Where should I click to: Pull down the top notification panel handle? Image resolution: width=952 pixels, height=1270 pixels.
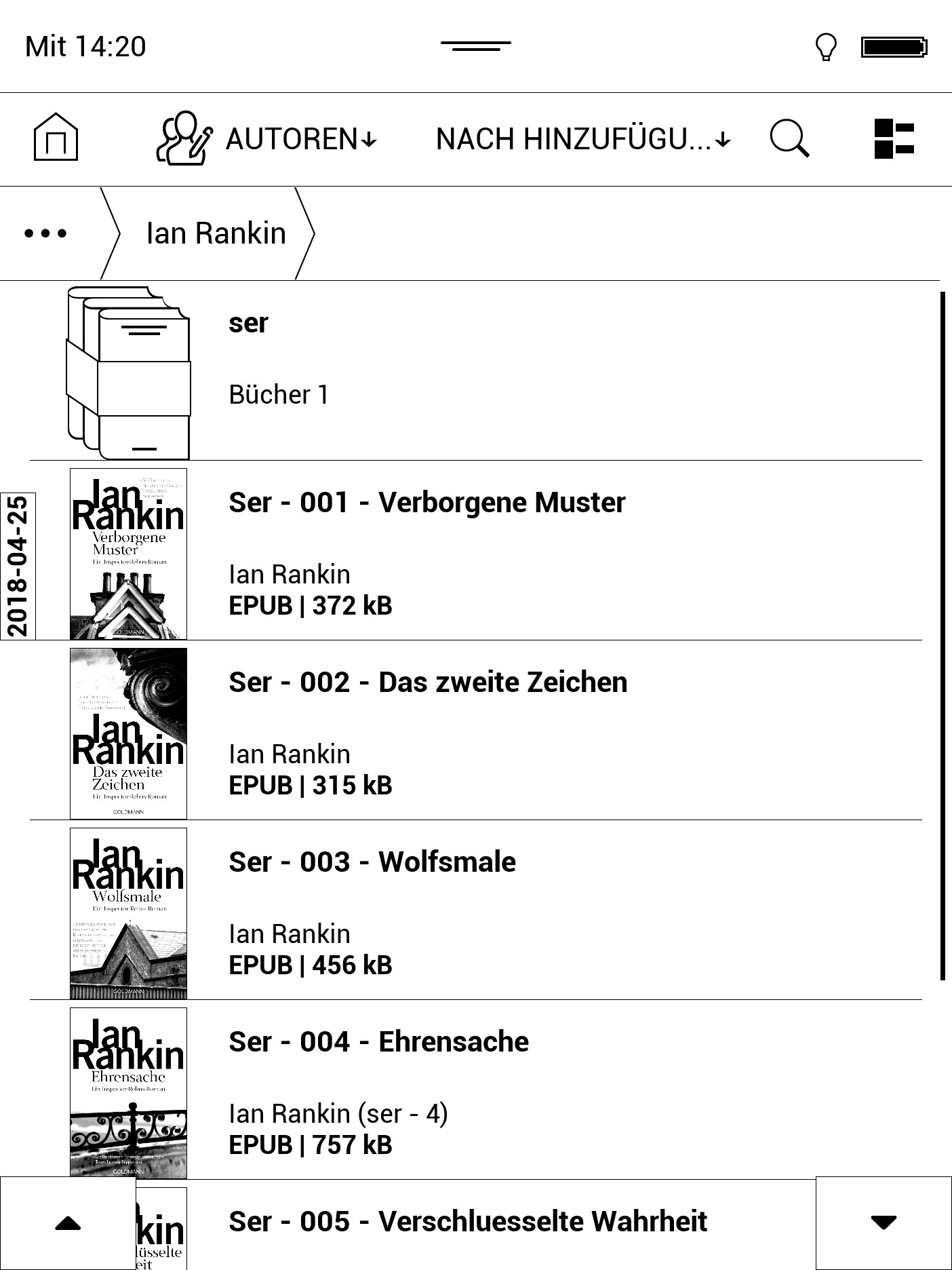click(476, 46)
